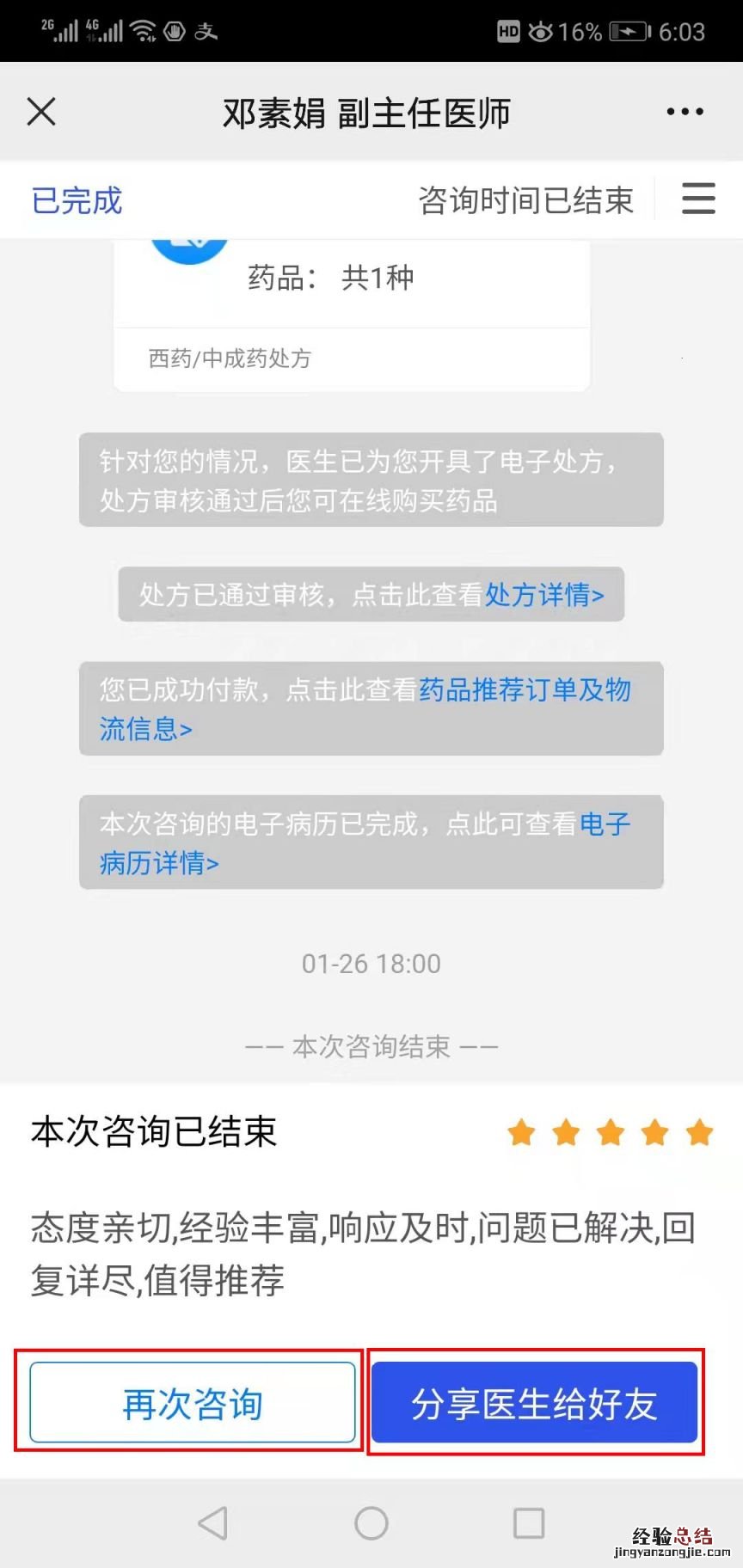This screenshot has height=1568, width=743.
Task: Go to home via system nav circle
Action: pyautogui.click(x=371, y=1522)
